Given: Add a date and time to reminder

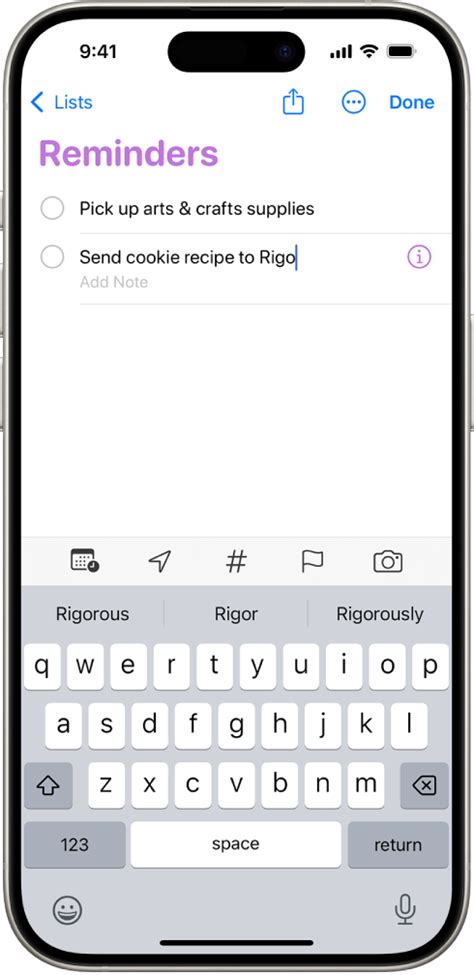Looking at the screenshot, I should (85, 561).
